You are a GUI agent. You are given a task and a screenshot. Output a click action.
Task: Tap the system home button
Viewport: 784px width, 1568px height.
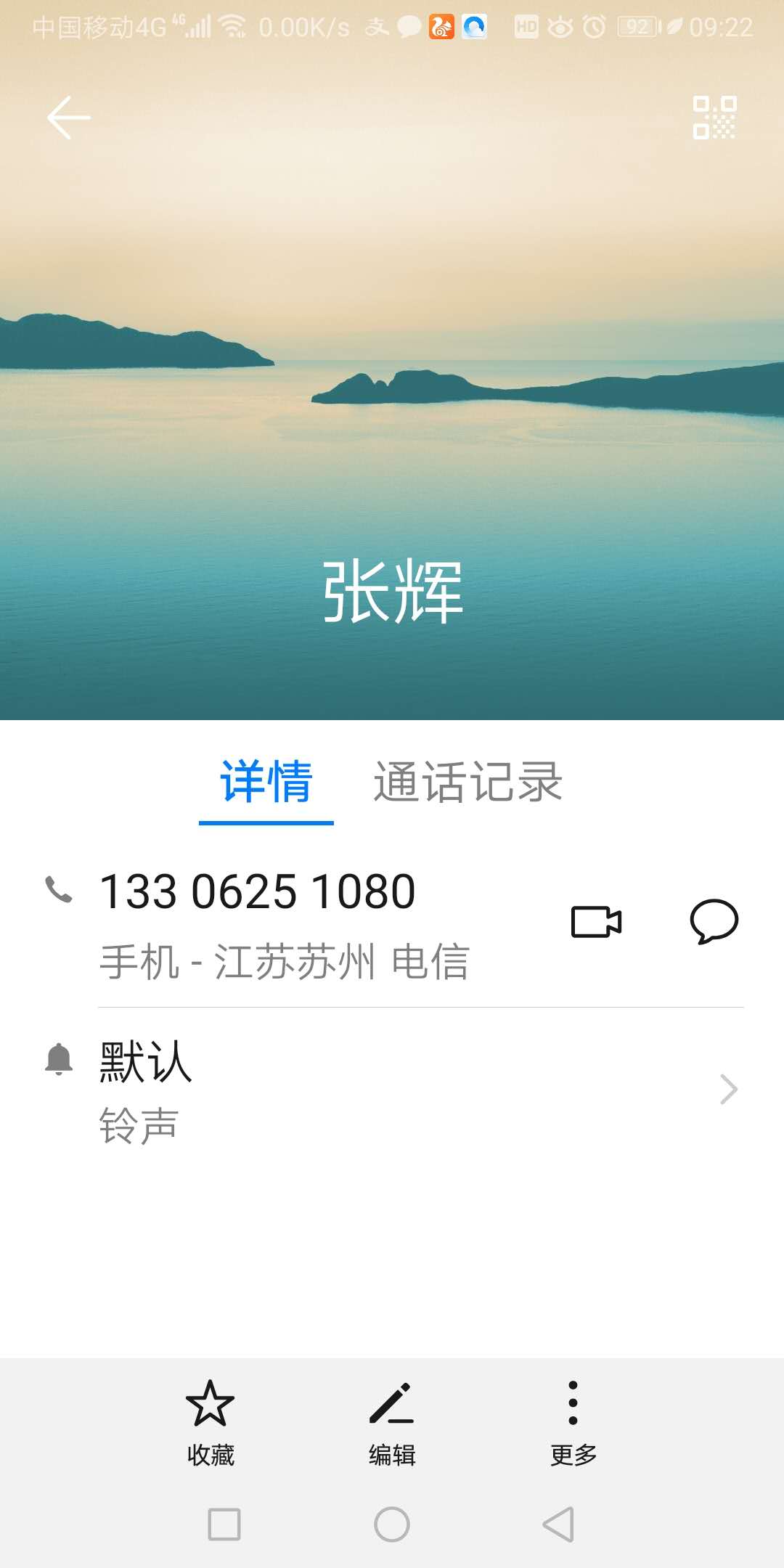tap(392, 1524)
